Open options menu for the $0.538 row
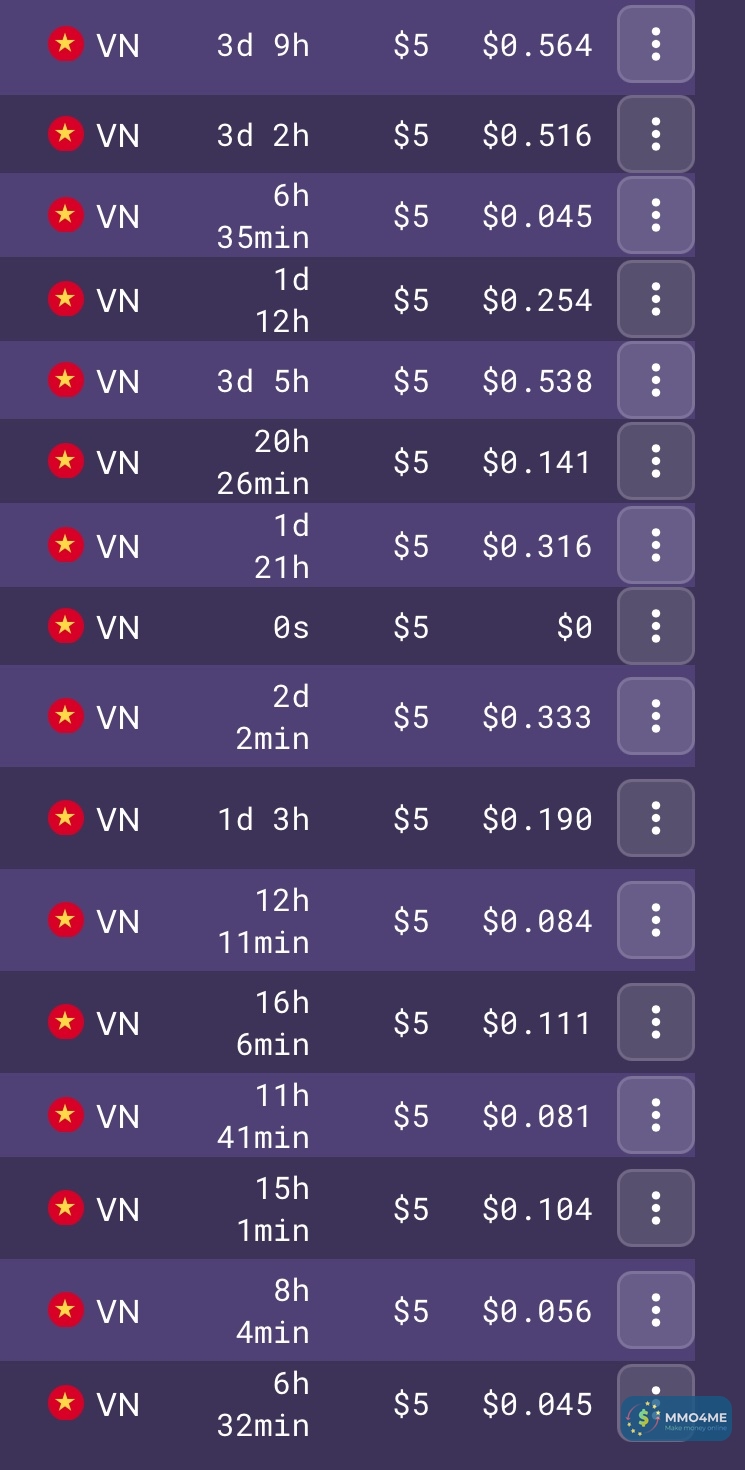The height and width of the screenshot is (1470, 745). tap(656, 380)
